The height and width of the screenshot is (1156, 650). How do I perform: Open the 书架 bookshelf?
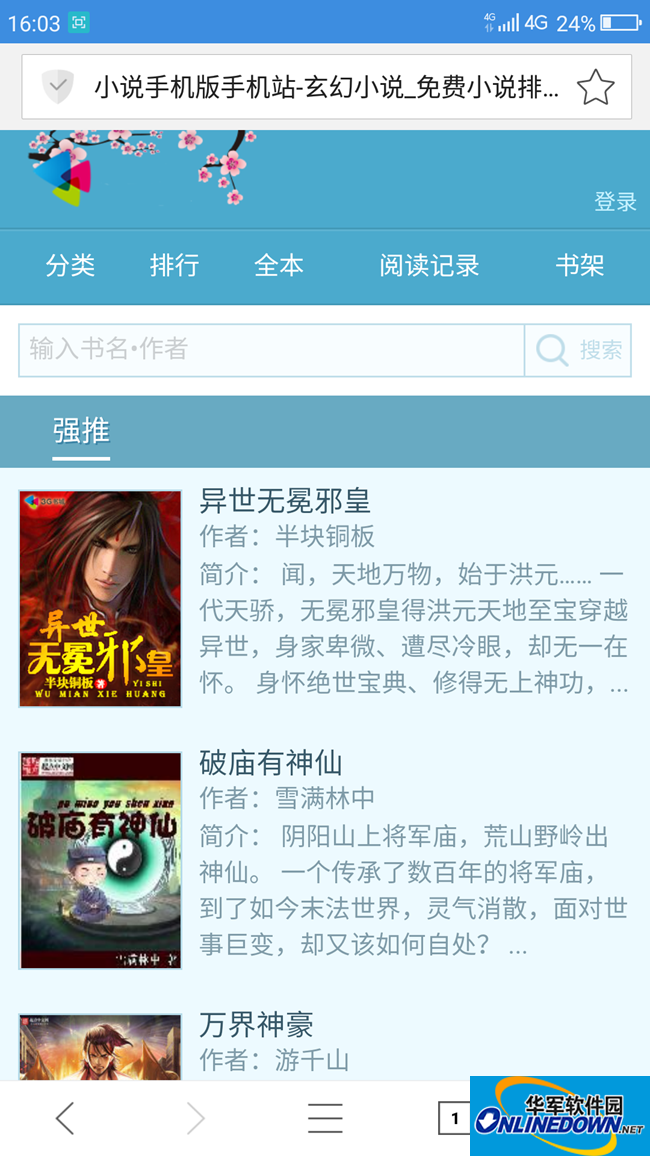click(580, 265)
